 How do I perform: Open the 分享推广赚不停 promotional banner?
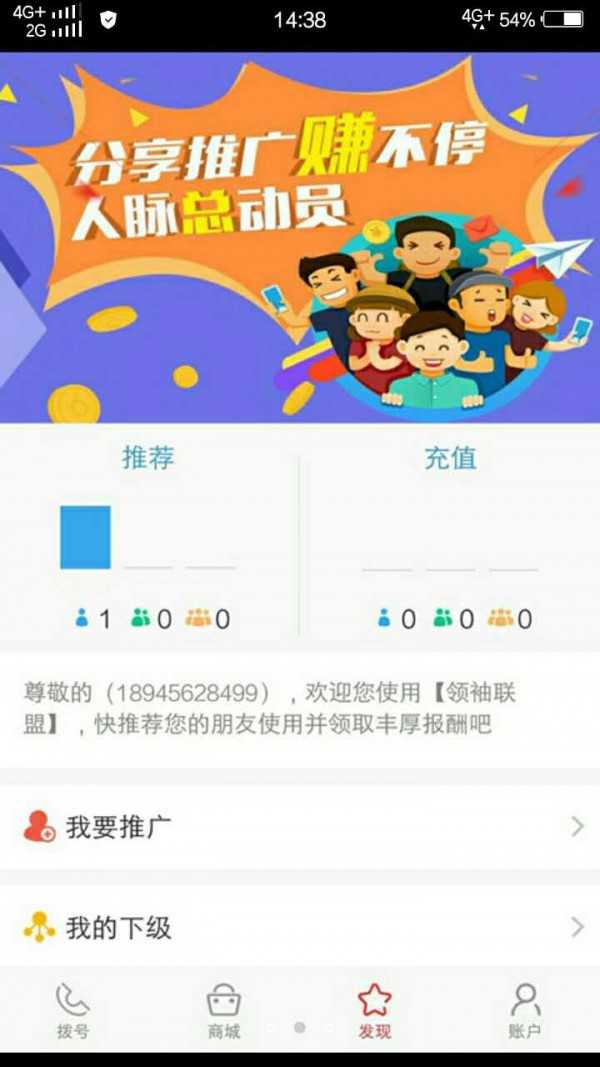coord(300,238)
